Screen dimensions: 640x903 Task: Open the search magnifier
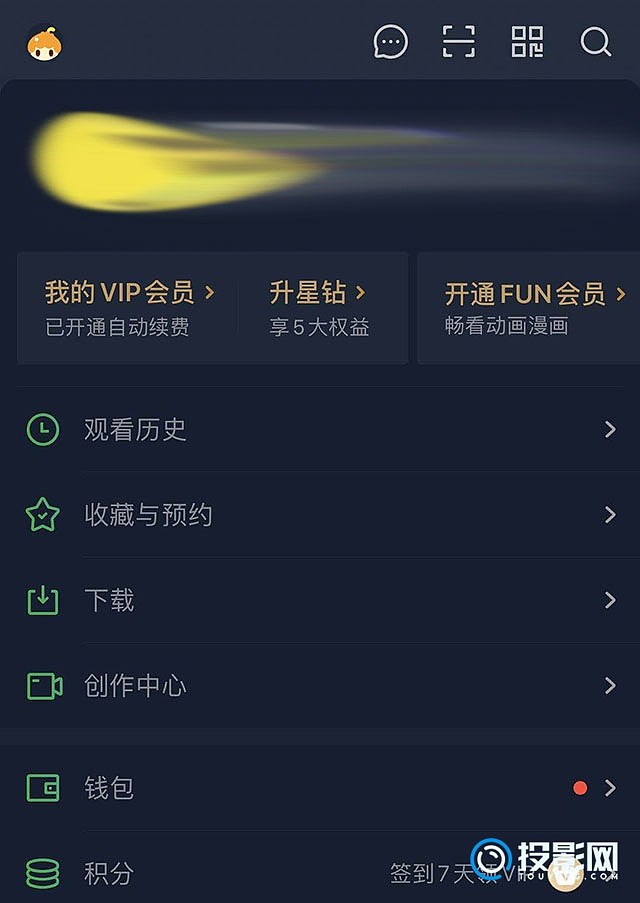coord(595,42)
